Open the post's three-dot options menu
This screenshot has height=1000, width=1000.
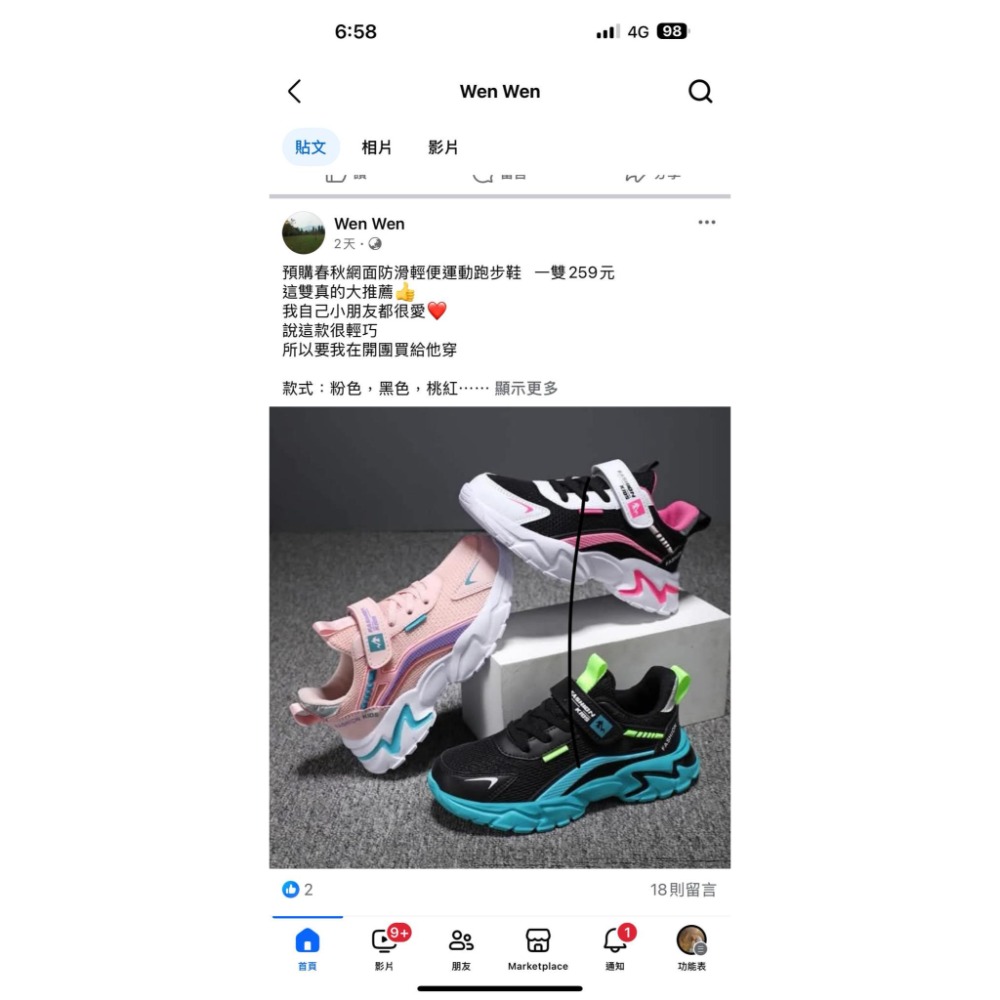click(707, 223)
